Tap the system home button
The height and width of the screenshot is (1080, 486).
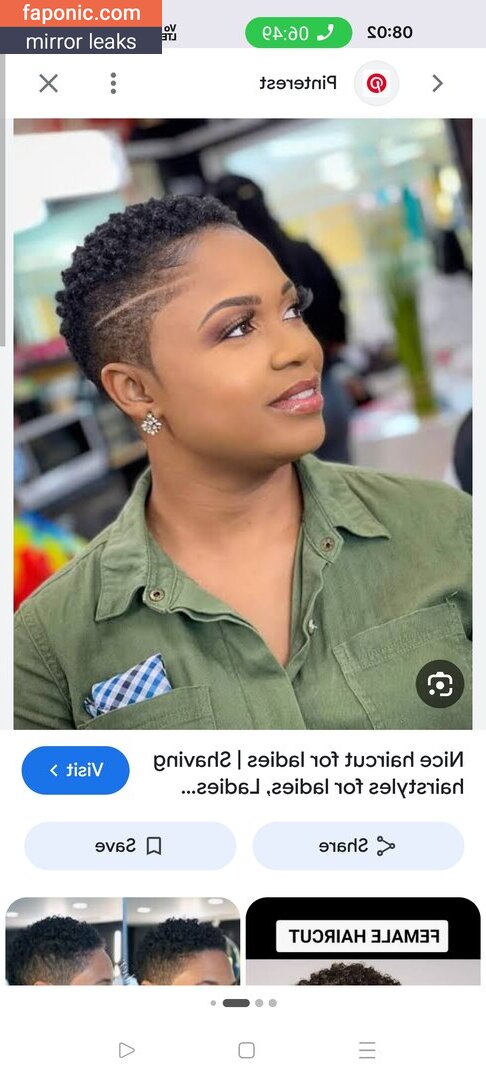point(246,1050)
